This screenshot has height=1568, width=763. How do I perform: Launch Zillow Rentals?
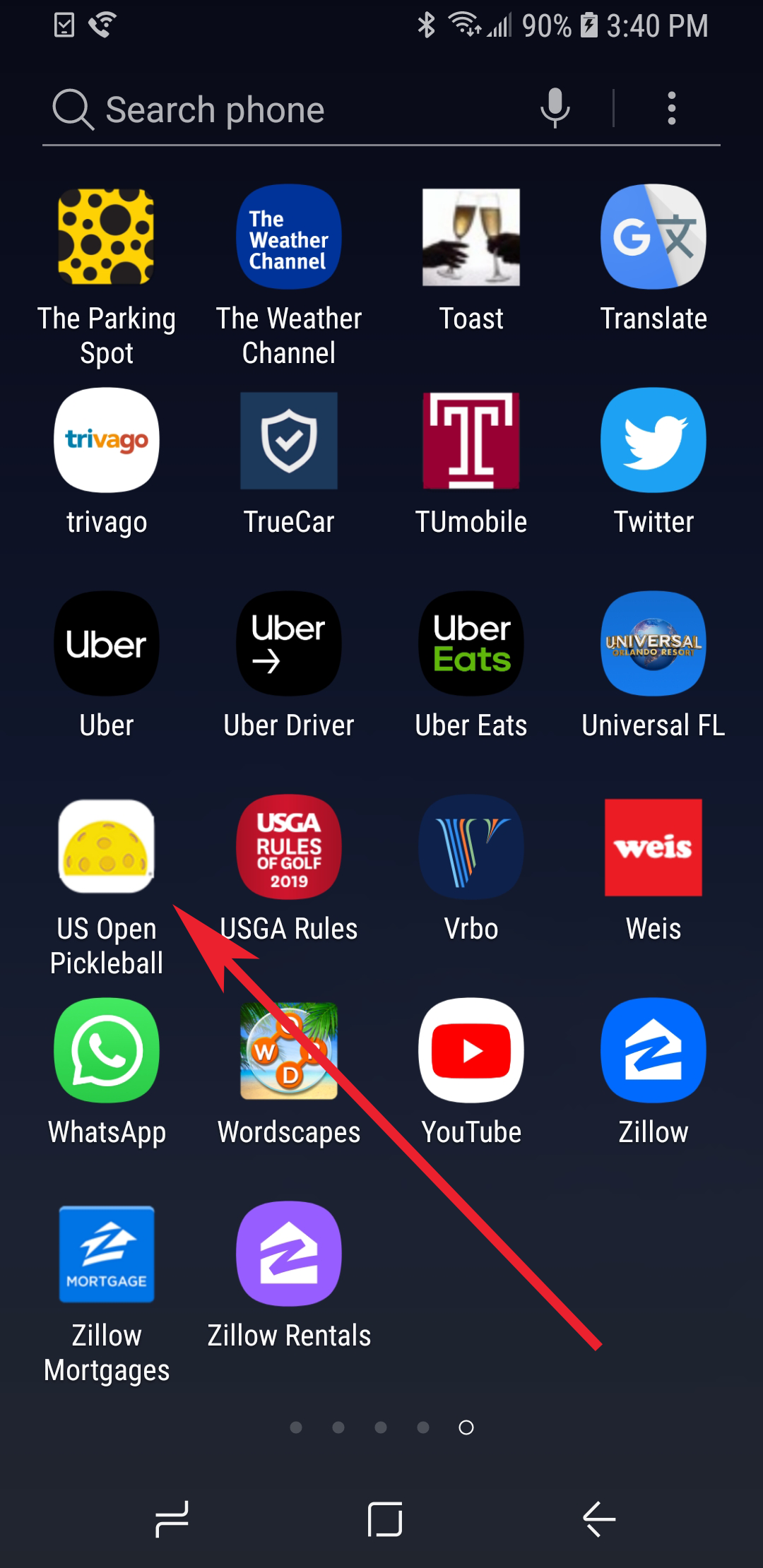289,1254
